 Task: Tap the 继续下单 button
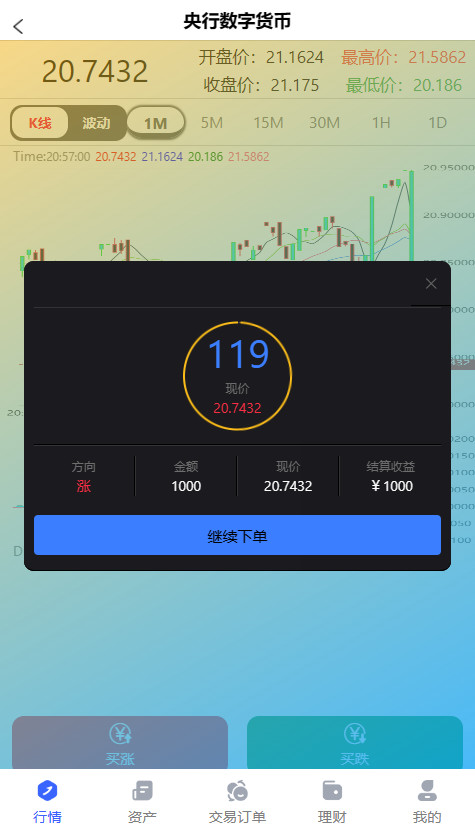coord(238,535)
